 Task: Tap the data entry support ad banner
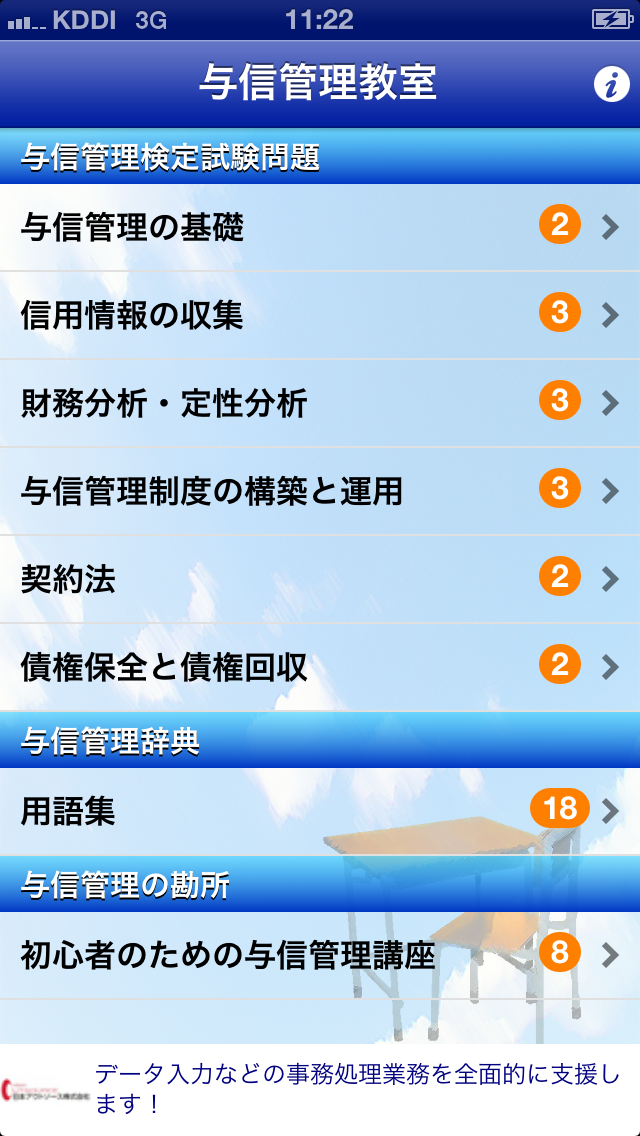pyautogui.click(x=320, y=1090)
